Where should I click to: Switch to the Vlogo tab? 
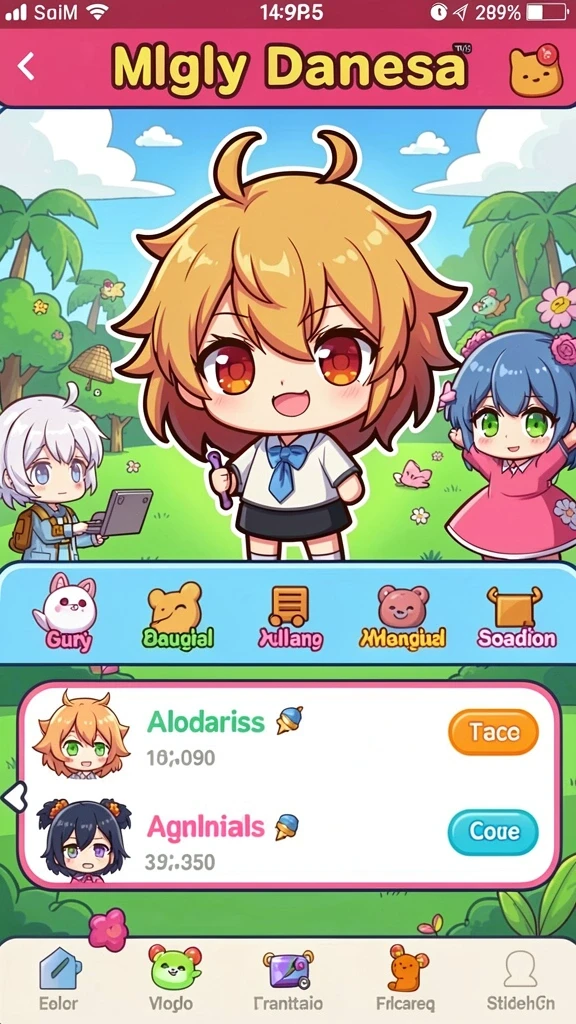pyautogui.click(x=172, y=978)
